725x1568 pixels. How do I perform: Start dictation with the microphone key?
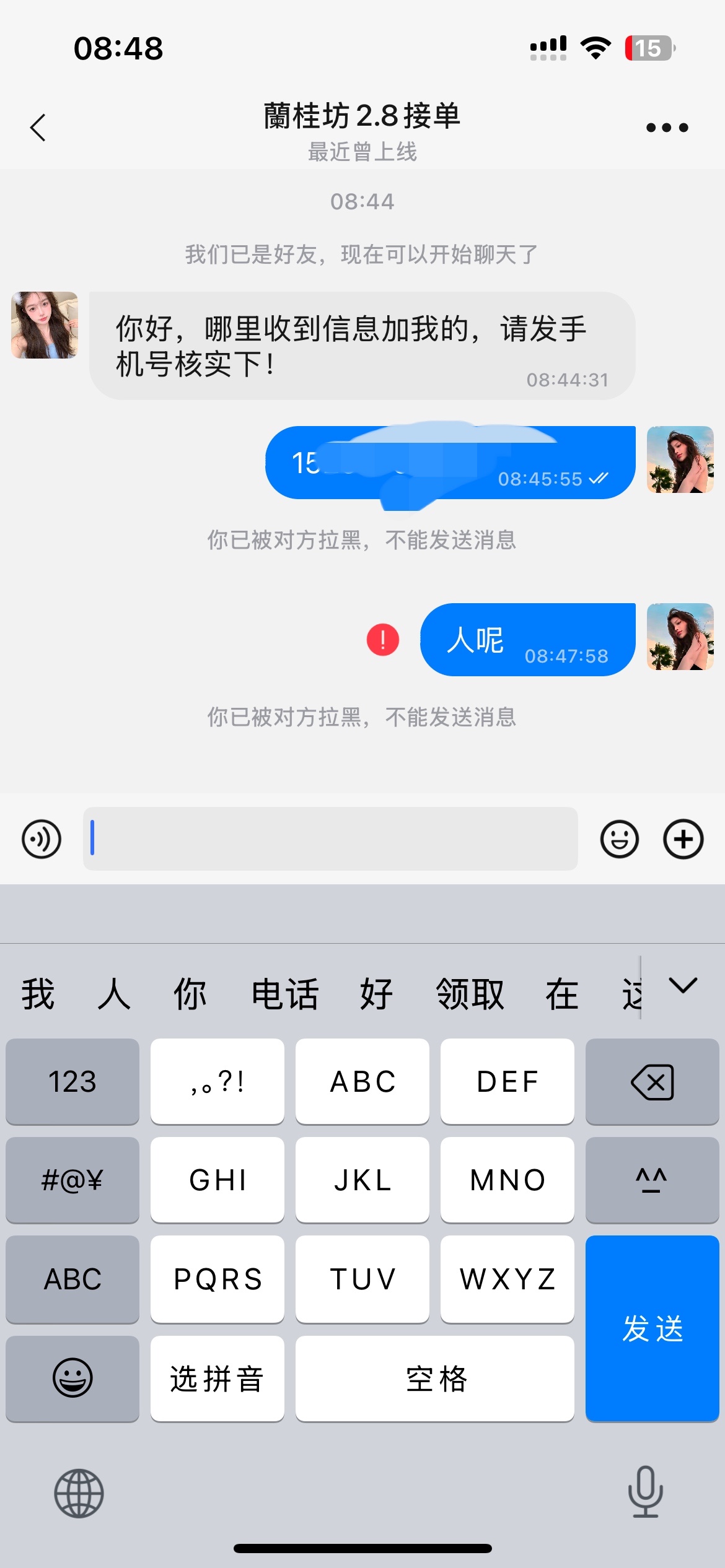(645, 1492)
